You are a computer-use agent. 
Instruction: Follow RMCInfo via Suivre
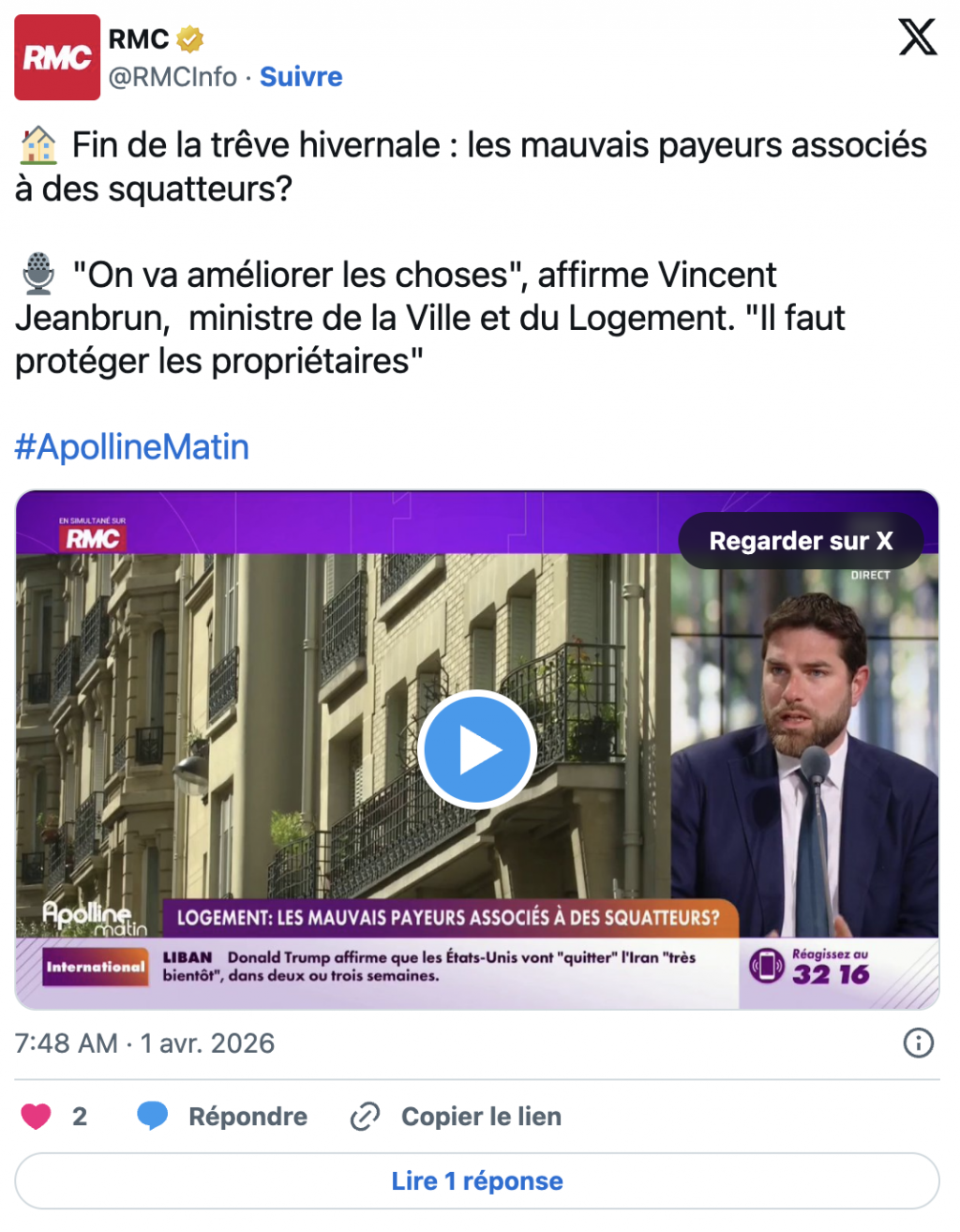[301, 77]
